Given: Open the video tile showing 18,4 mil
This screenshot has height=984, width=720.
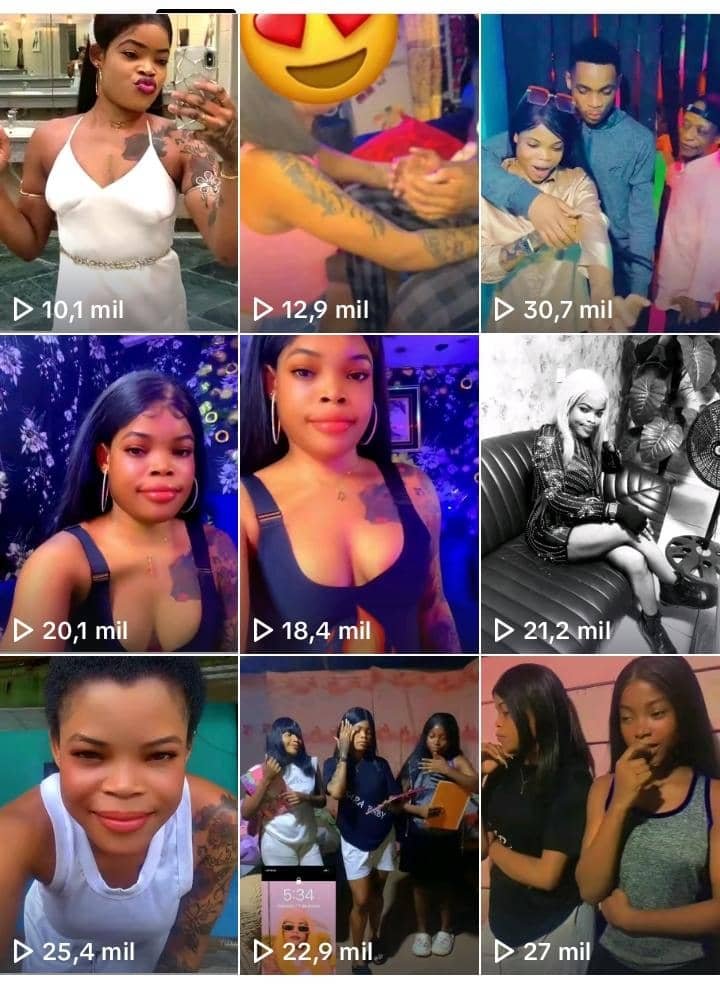Looking at the screenshot, I should (359, 493).
